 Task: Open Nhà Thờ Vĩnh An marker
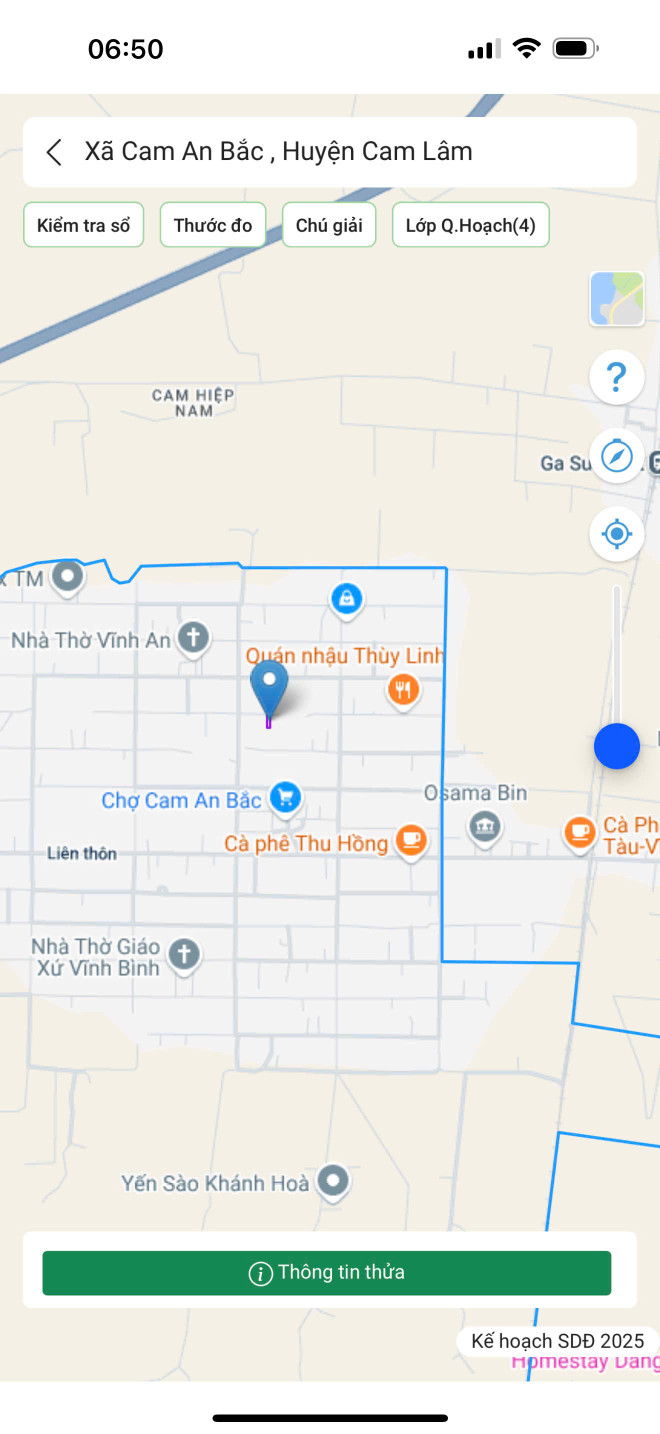click(193, 637)
